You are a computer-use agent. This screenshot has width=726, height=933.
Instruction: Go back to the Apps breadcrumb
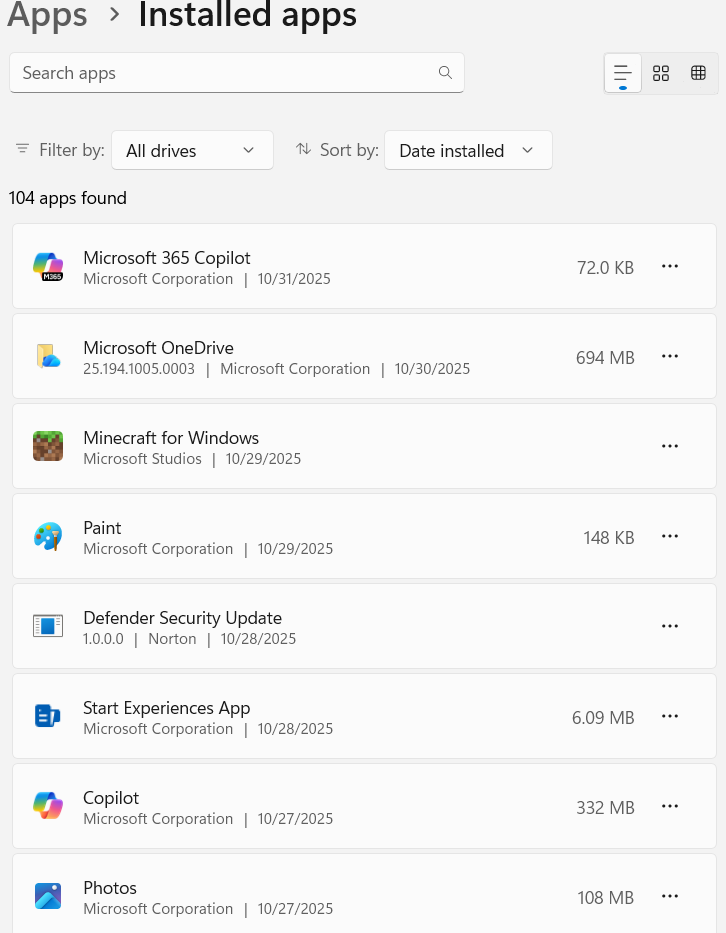coord(47,15)
